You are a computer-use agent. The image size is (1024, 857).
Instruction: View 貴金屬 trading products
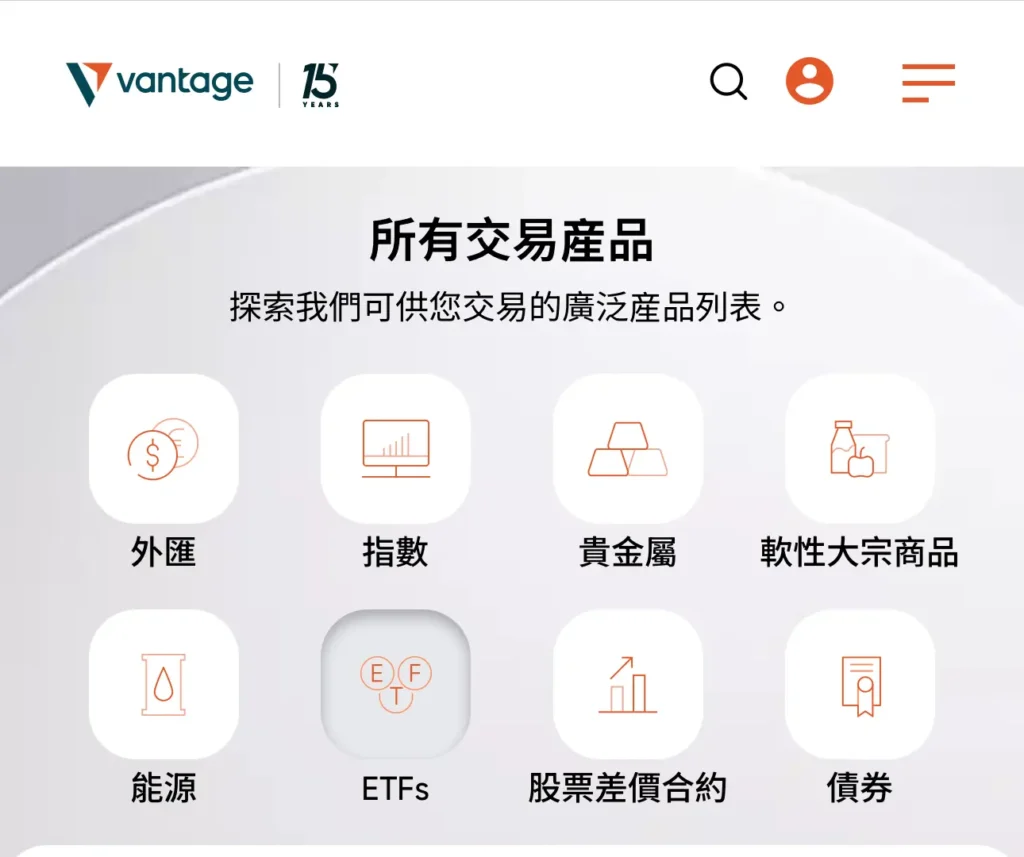click(x=627, y=449)
